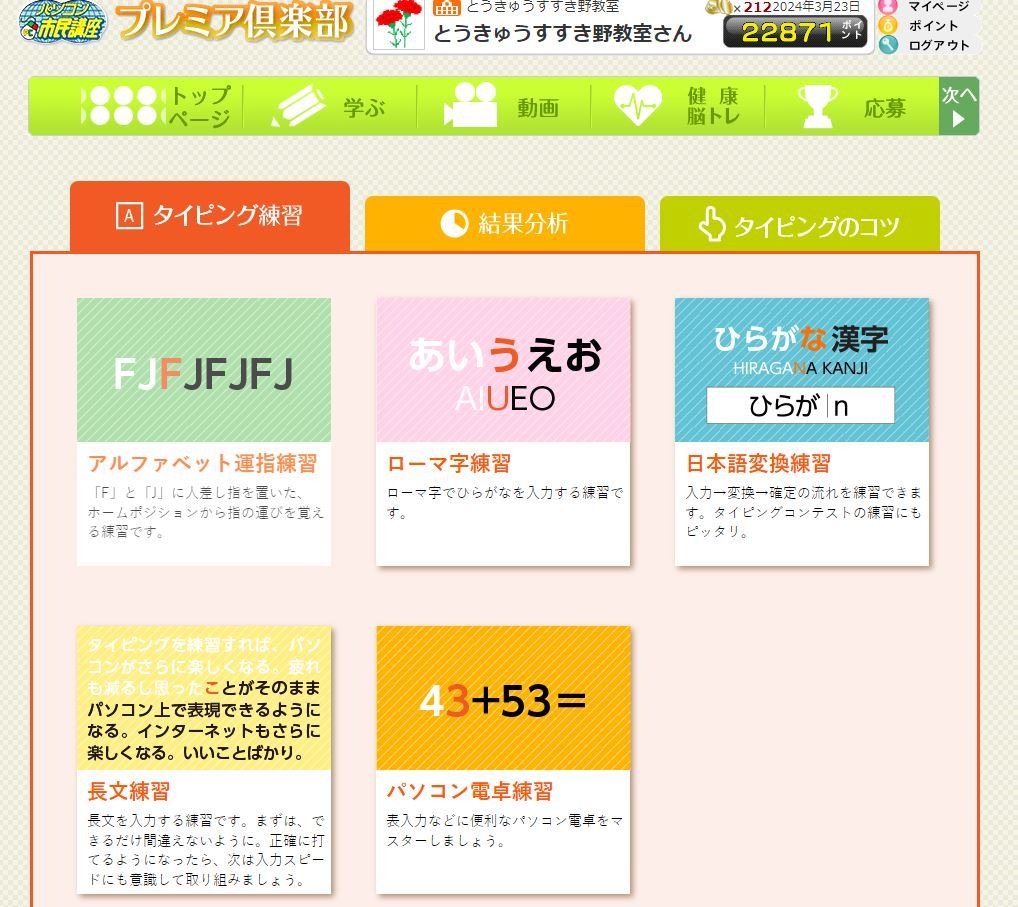Launch パソコン電卓練習 card
This screenshot has width=1018, height=907.
503,758
